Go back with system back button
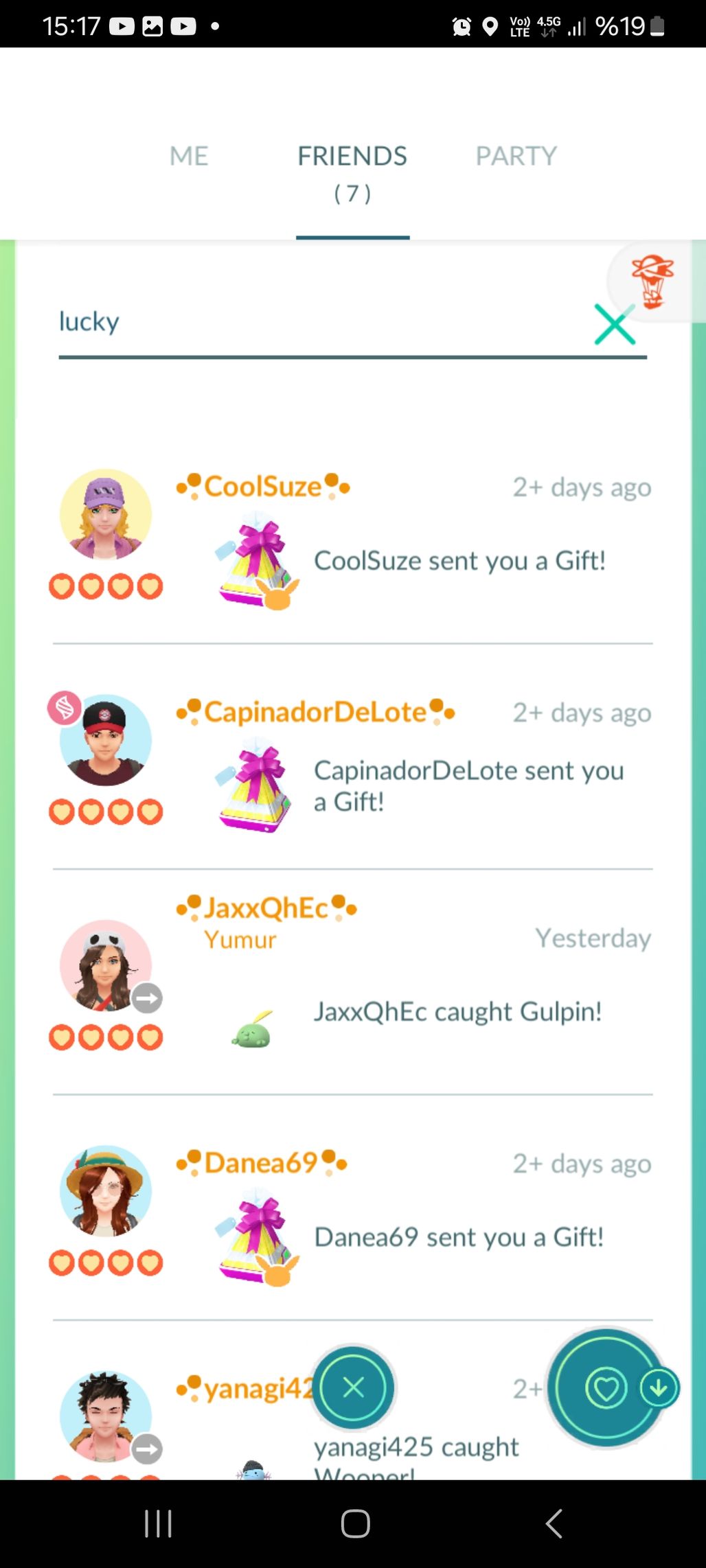 pyautogui.click(x=554, y=1523)
